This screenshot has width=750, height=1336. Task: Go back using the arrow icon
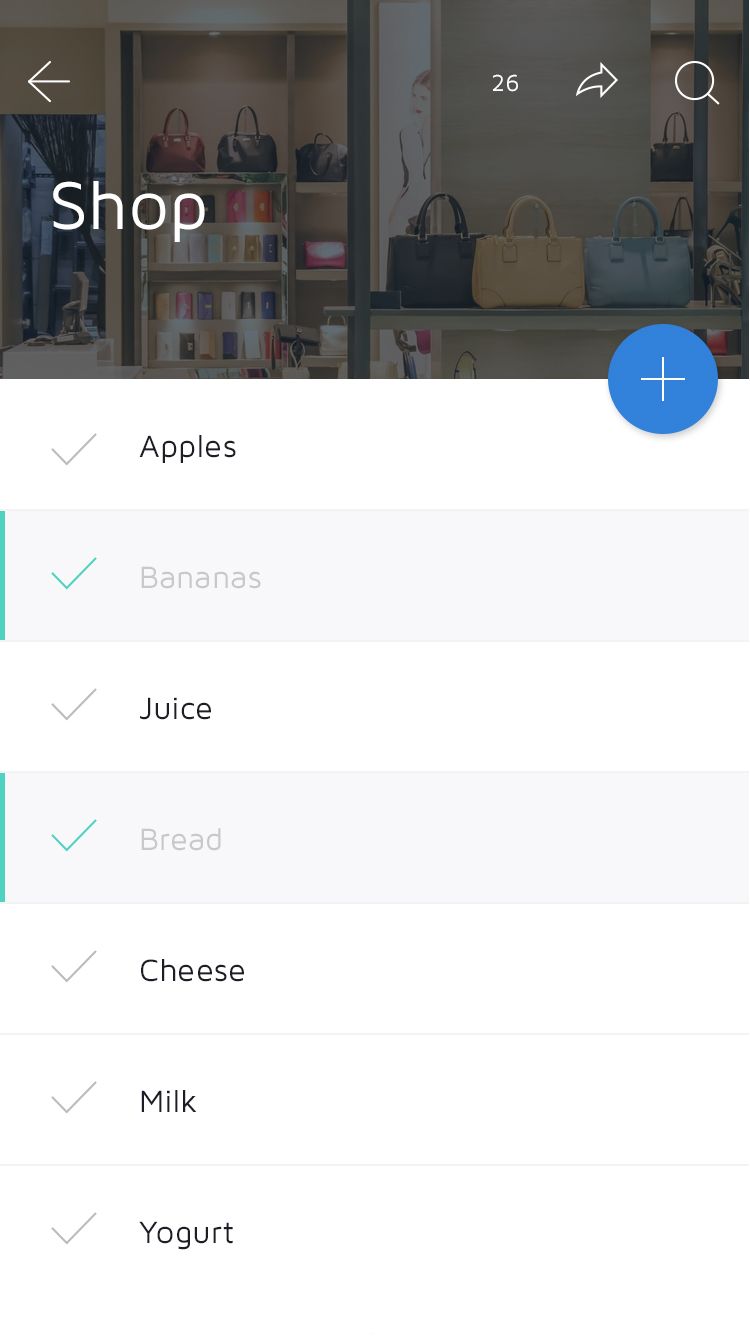point(48,82)
